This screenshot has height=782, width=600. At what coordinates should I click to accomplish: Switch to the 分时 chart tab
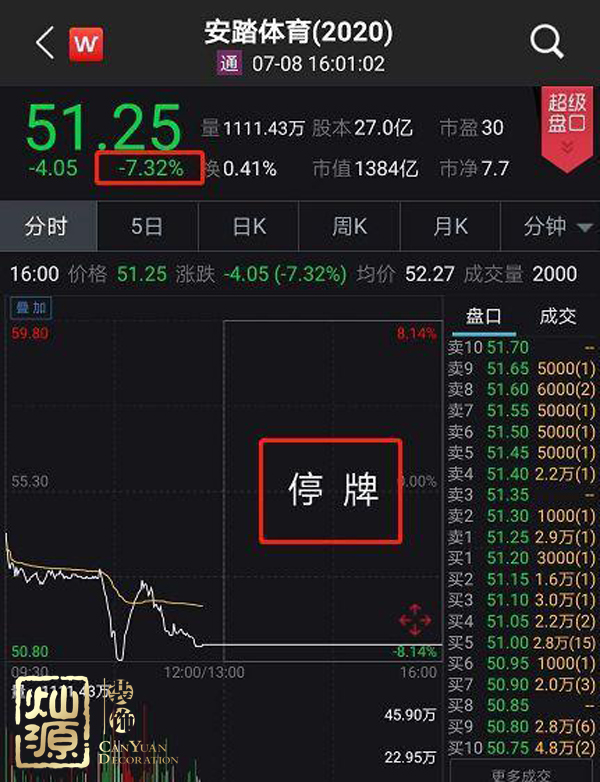point(46,226)
